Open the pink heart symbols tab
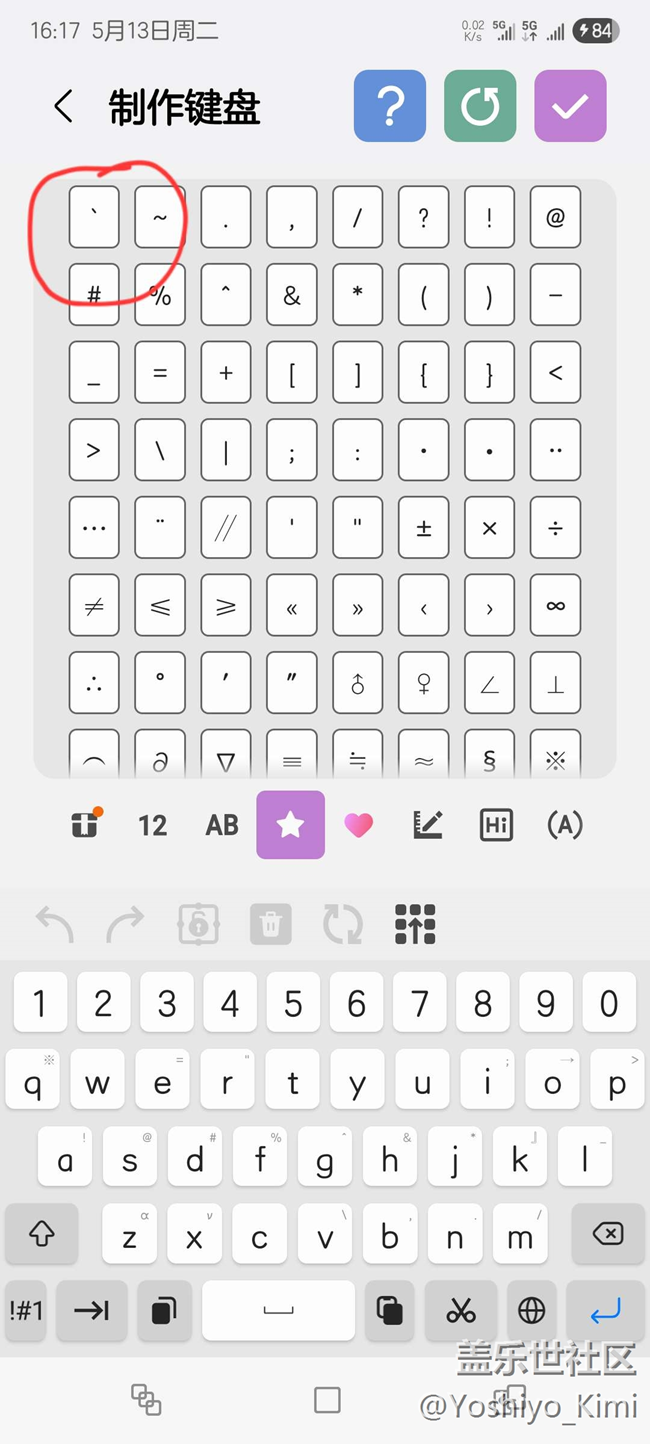This screenshot has width=650, height=1444. click(358, 825)
